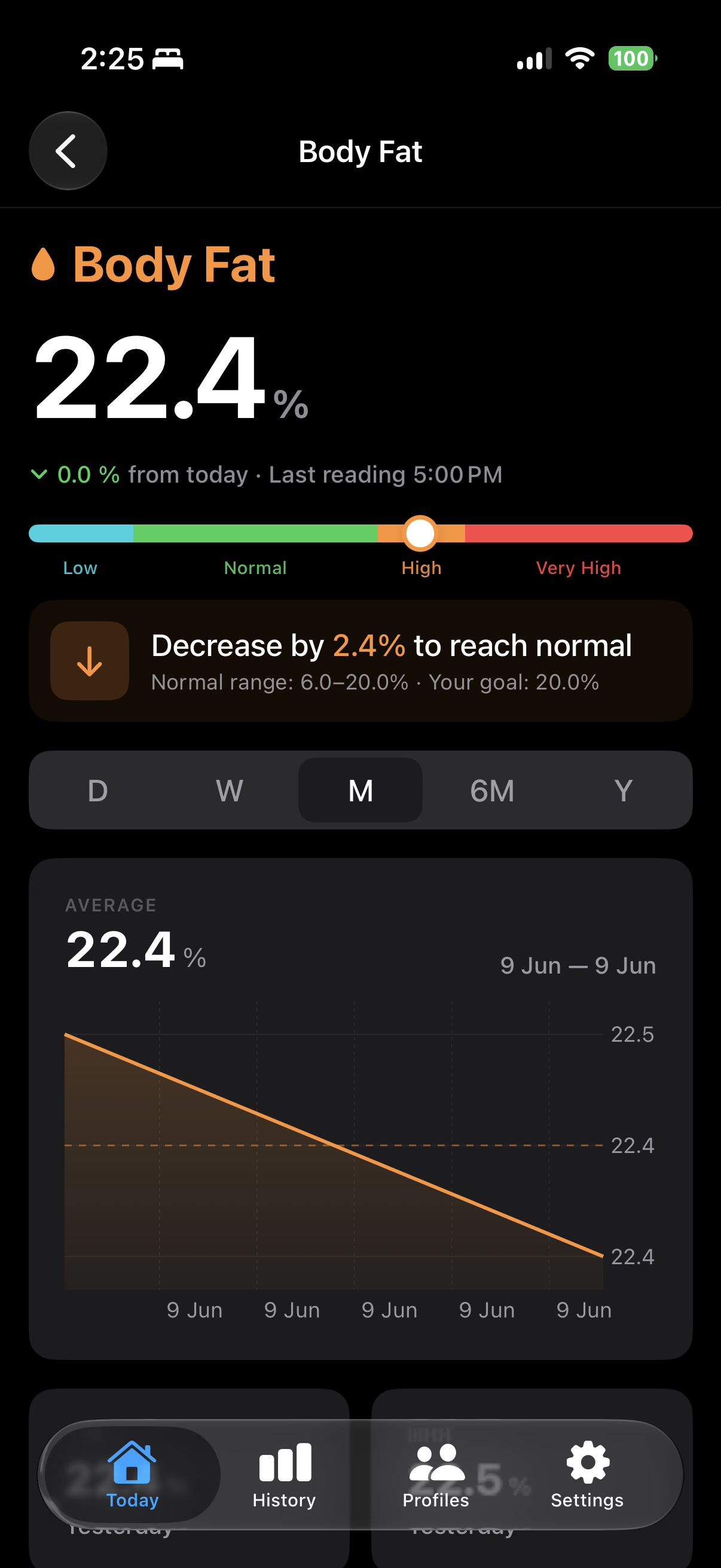Select the M time range
The height and width of the screenshot is (1568, 721).
click(x=360, y=790)
